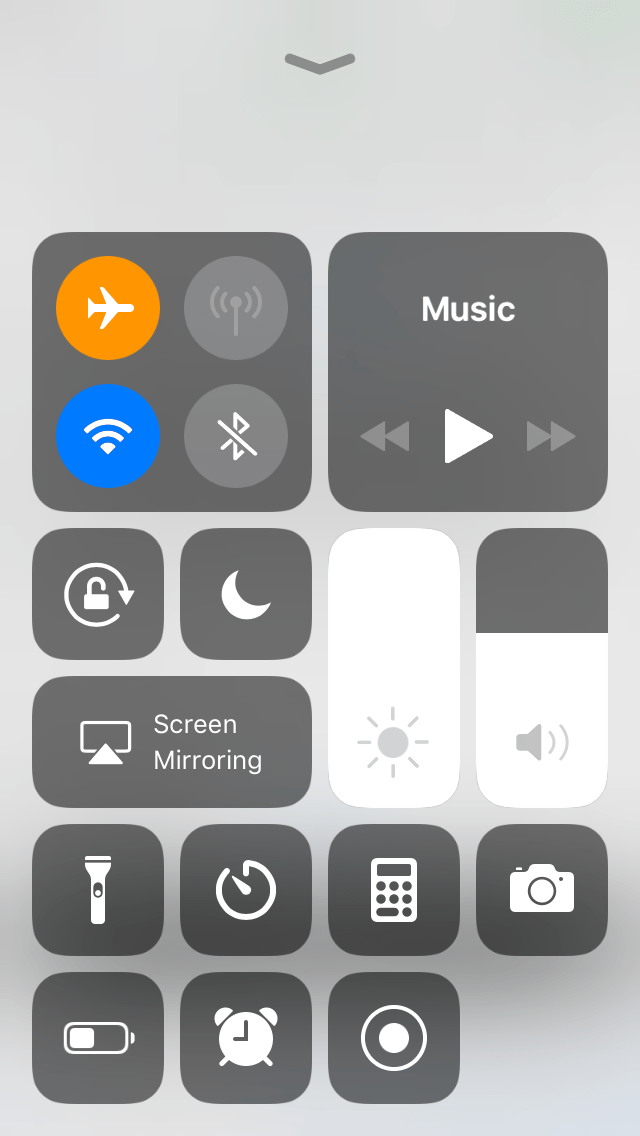Turn on Bluetooth
Screen dimensions: 640x1136
(236, 436)
